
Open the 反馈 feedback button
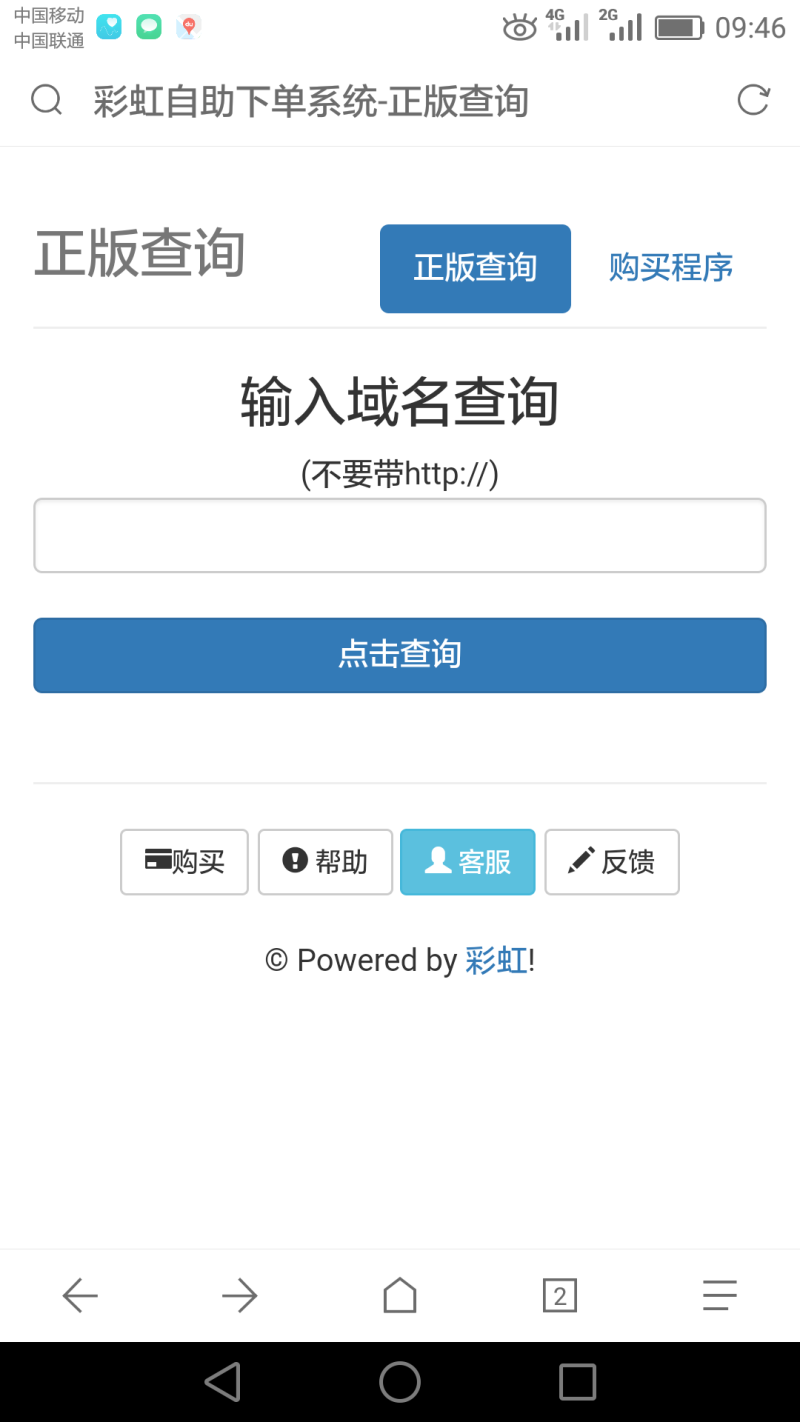point(612,862)
